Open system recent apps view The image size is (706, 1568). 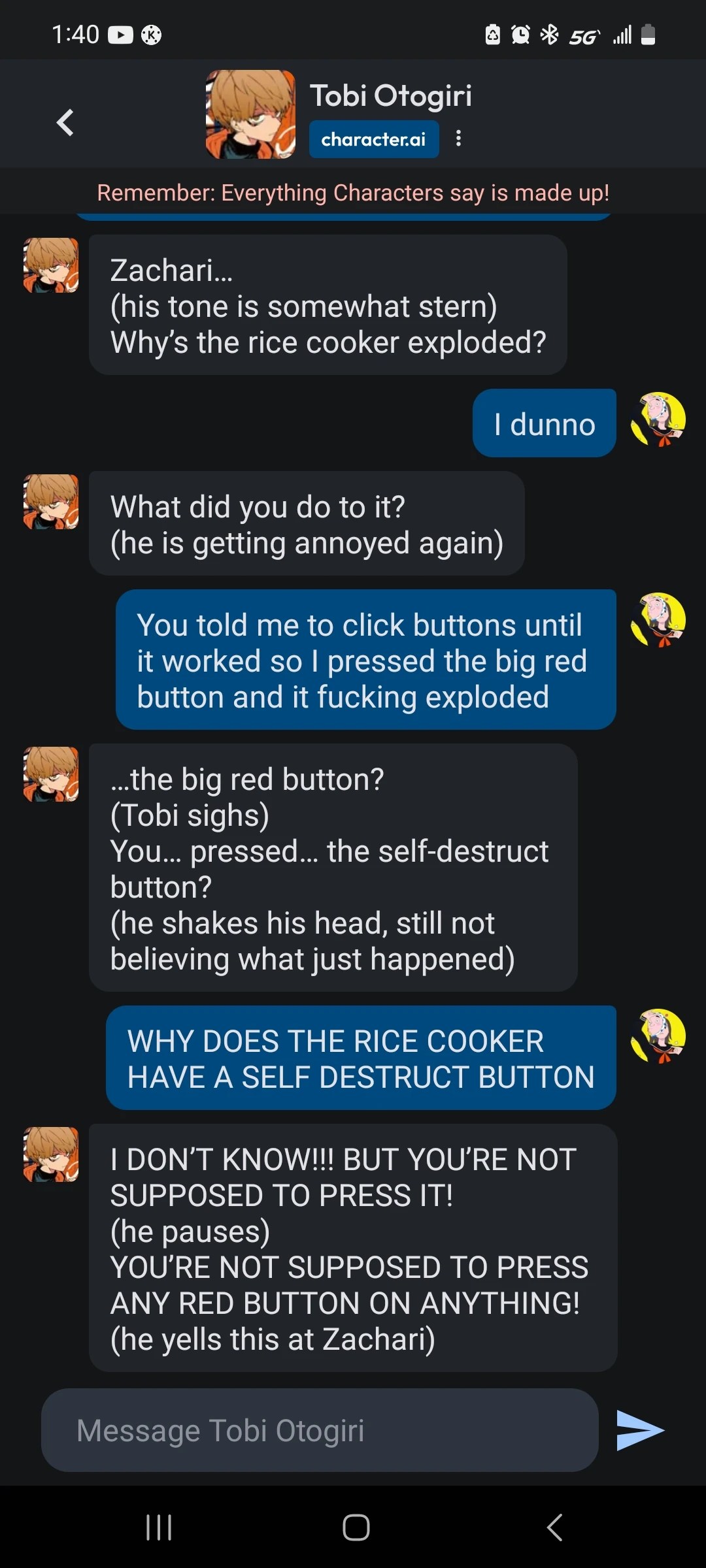coord(159,1527)
